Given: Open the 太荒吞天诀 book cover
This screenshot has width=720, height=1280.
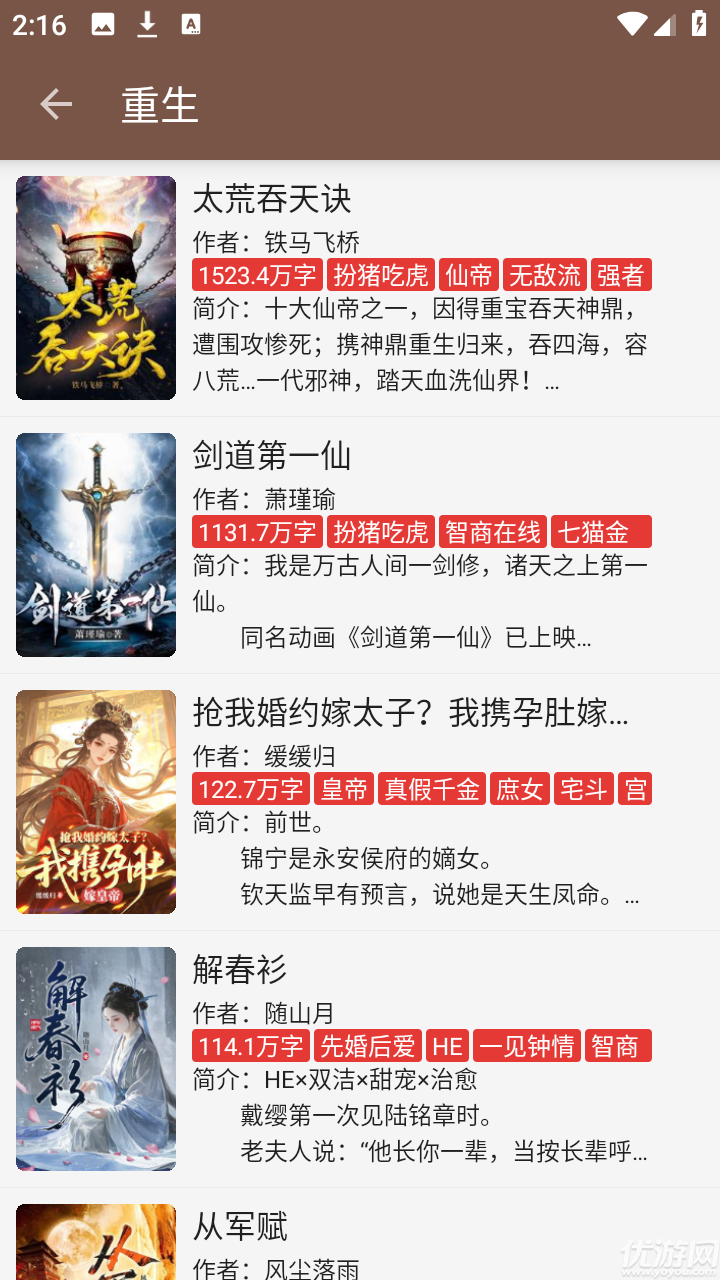Looking at the screenshot, I should [95, 287].
